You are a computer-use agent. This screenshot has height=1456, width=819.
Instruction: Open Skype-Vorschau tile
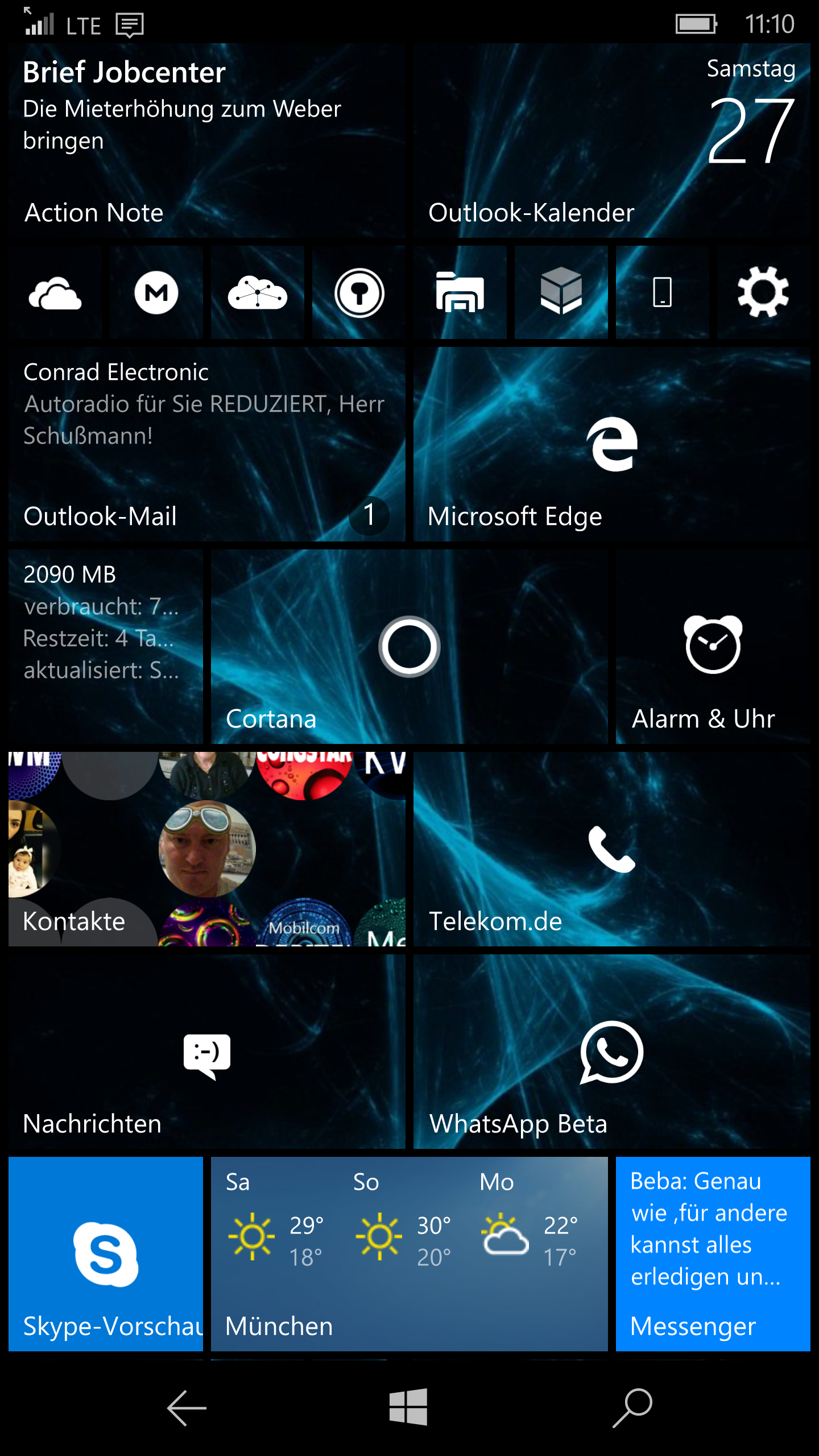coord(106,1254)
